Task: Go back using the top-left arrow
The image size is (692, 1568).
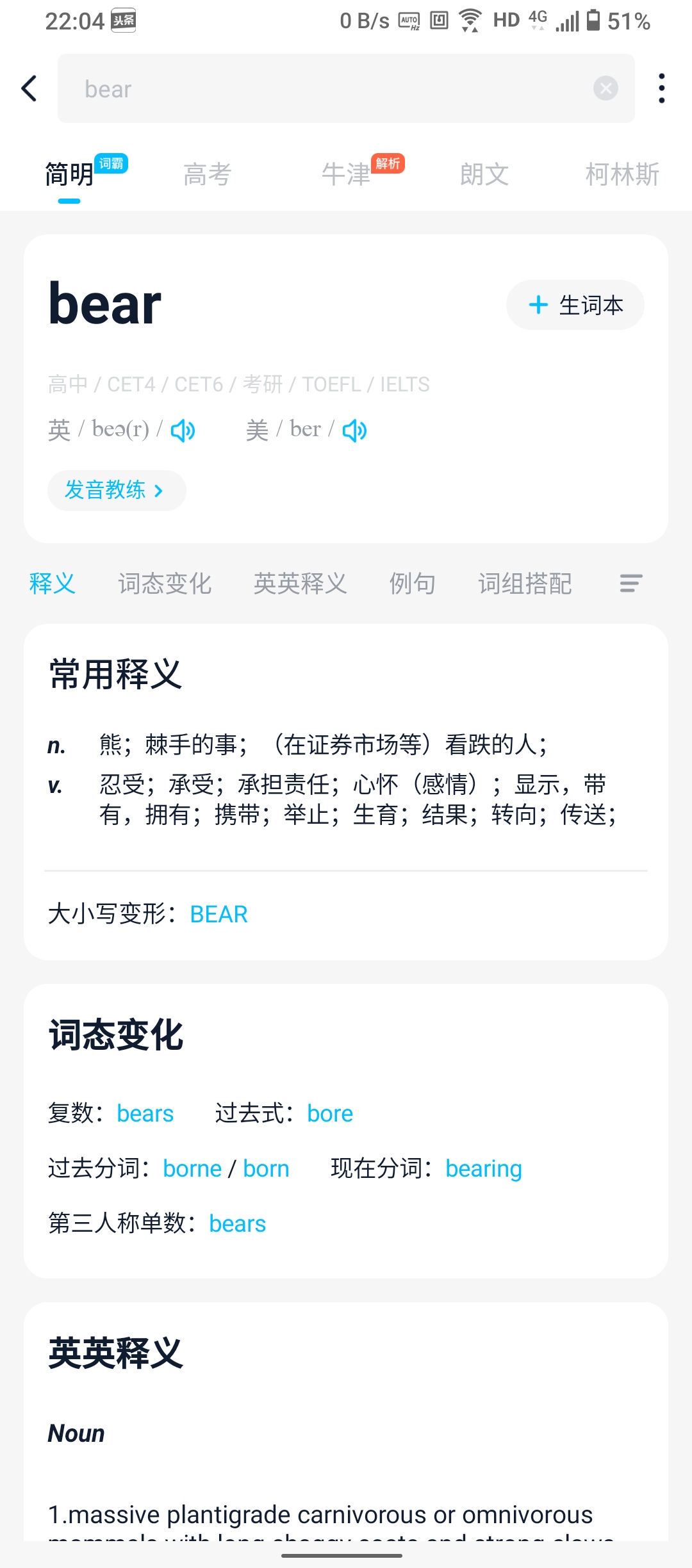Action: click(29, 88)
